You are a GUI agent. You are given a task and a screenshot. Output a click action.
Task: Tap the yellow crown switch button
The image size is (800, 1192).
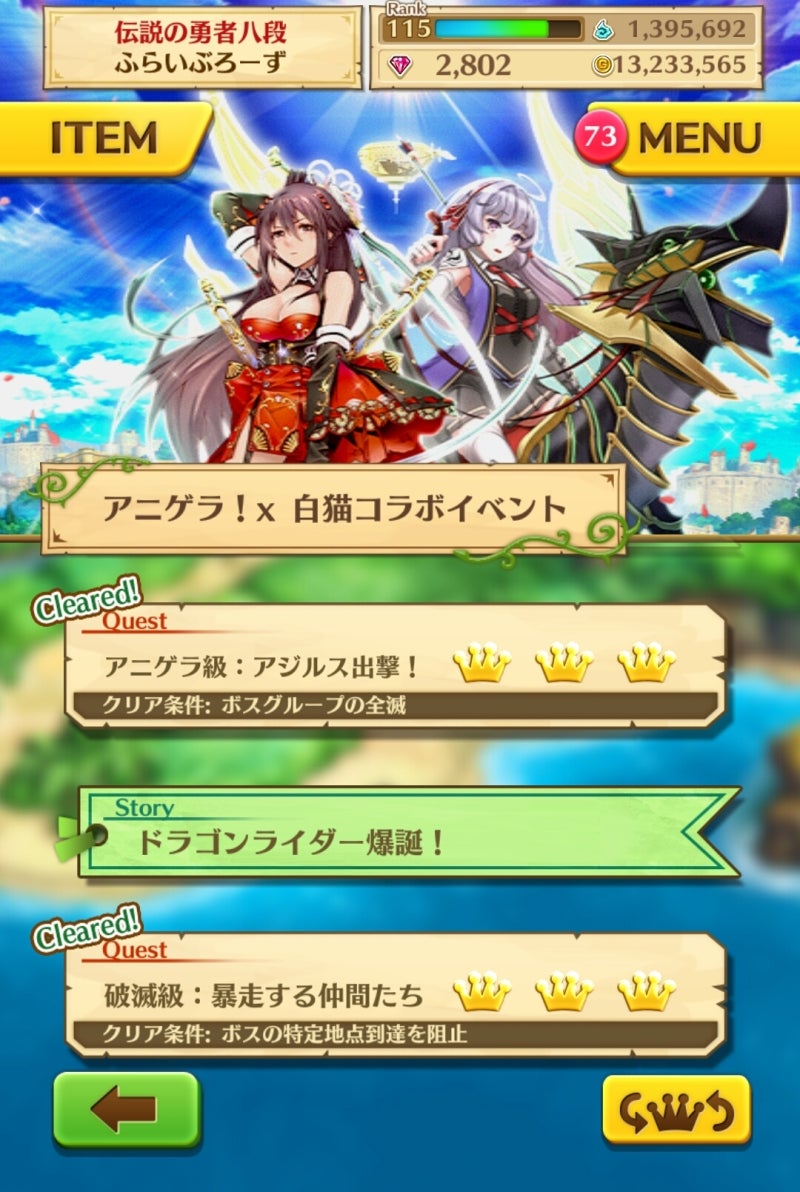pyautogui.click(x=676, y=1109)
